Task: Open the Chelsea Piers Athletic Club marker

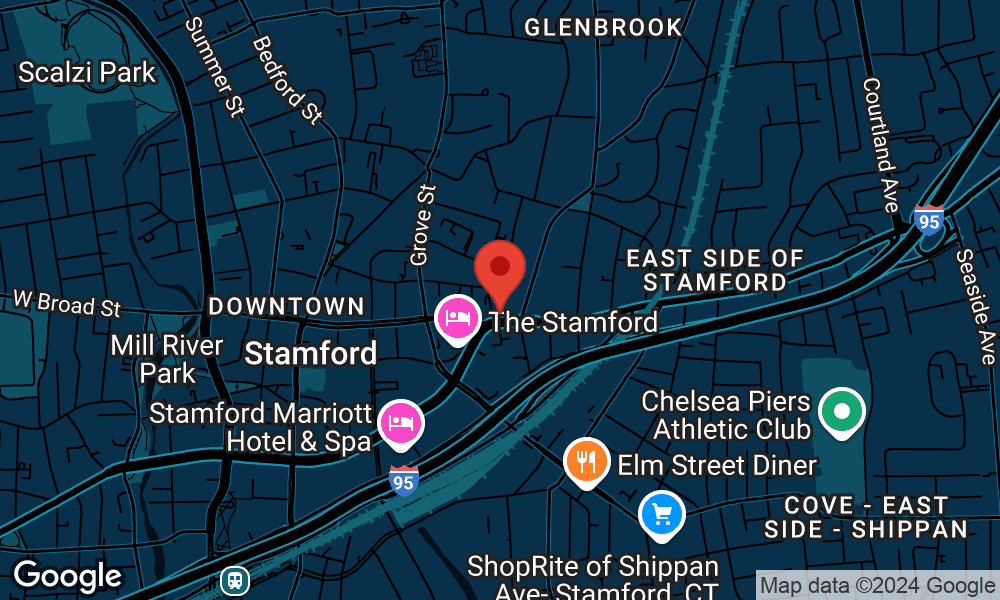Action: point(841,411)
